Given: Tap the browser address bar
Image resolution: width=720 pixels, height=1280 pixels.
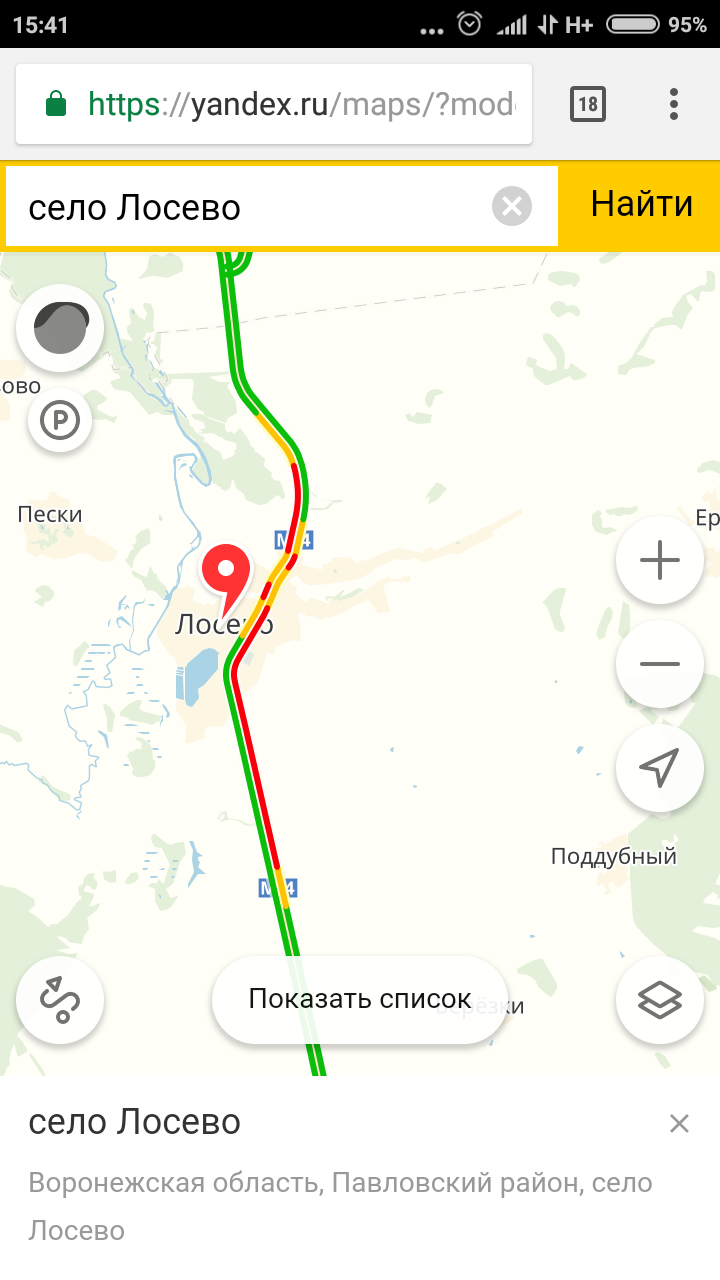Looking at the screenshot, I should click(273, 104).
